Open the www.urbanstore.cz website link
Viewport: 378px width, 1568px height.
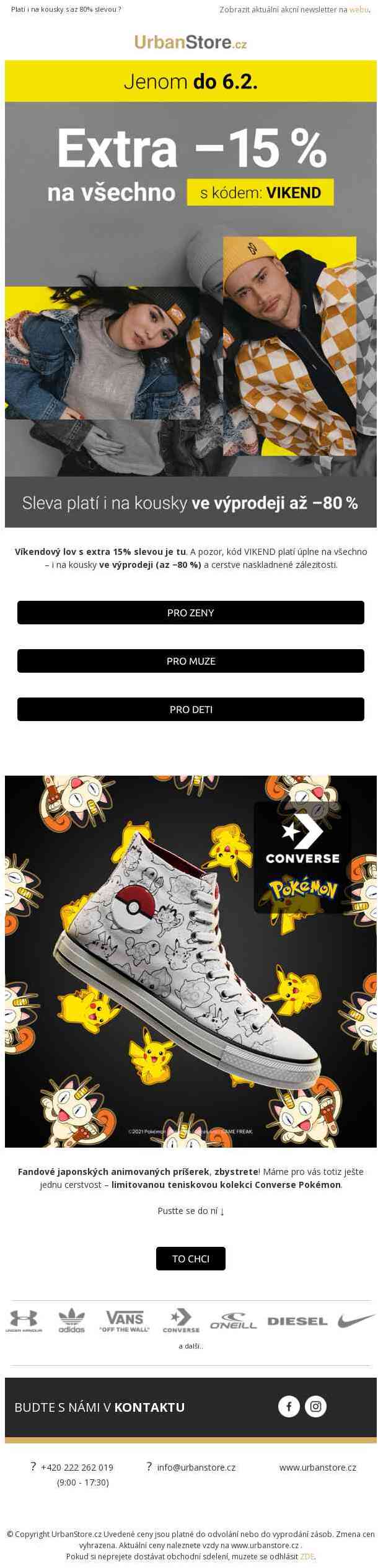(317, 1468)
